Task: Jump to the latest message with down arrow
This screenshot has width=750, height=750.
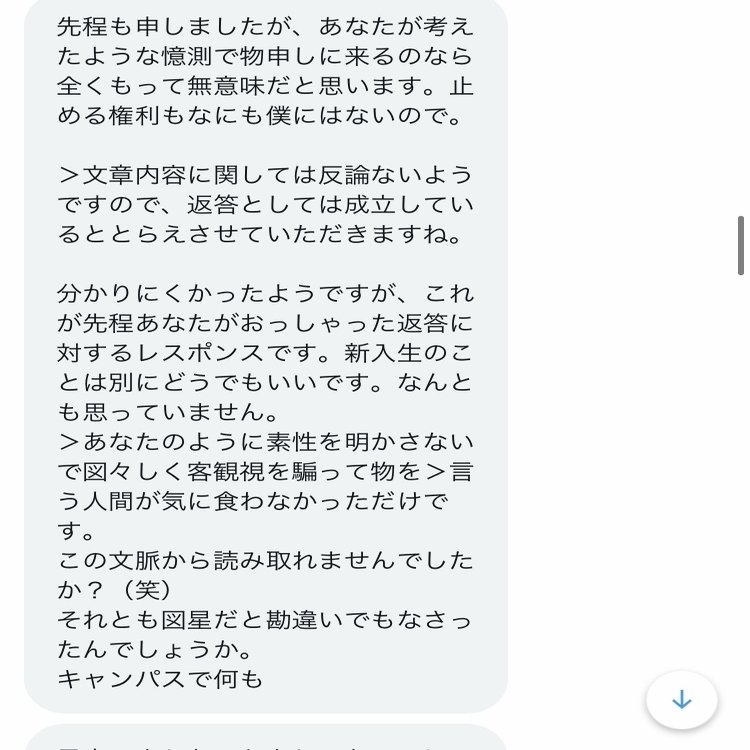Action: 681,699
